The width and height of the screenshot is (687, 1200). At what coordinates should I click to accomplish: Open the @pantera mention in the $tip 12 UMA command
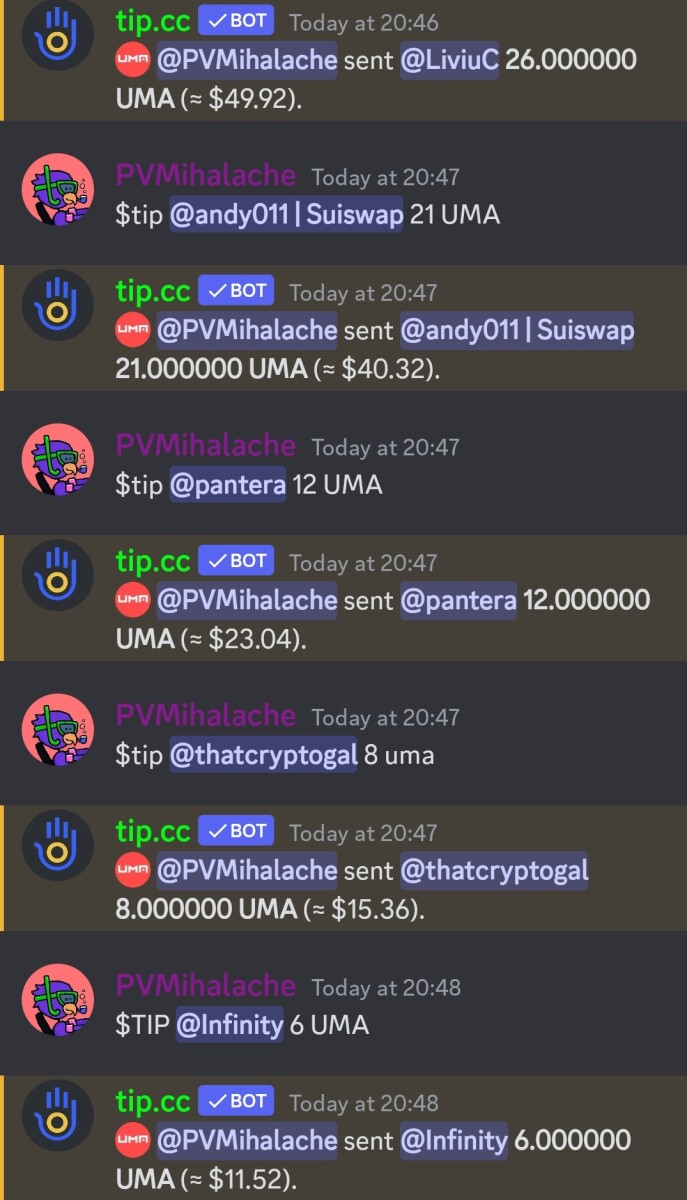[x=228, y=485]
